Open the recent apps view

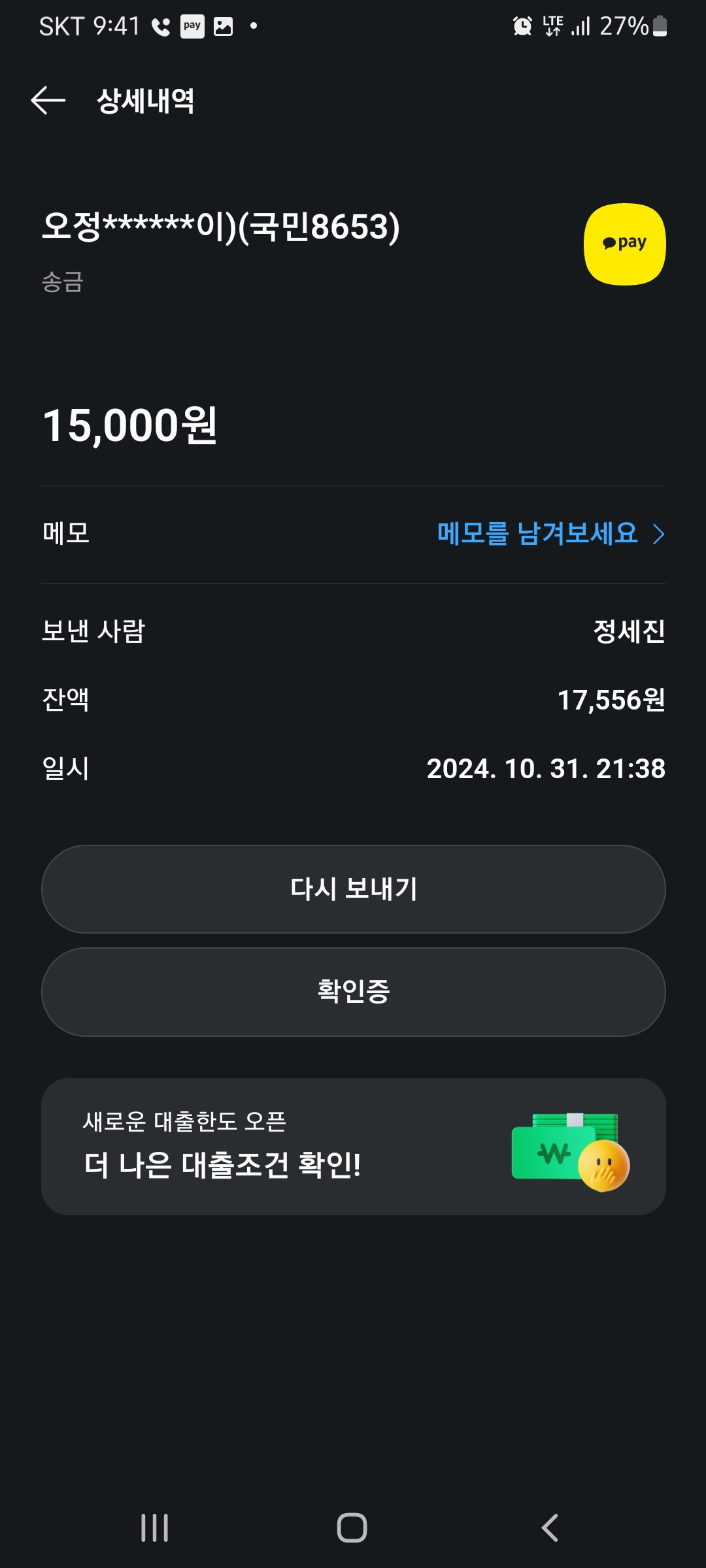coord(155,1527)
